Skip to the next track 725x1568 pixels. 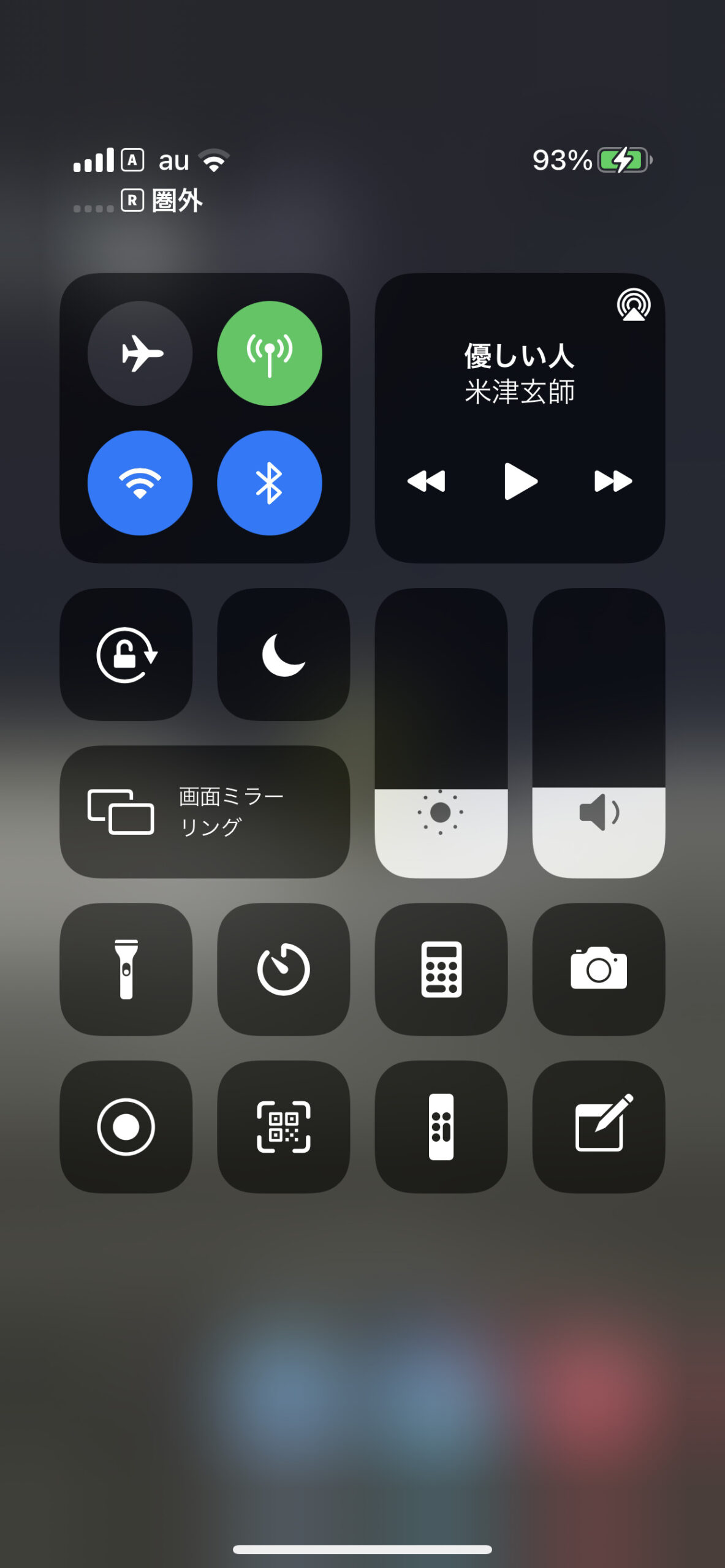tap(613, 481)
